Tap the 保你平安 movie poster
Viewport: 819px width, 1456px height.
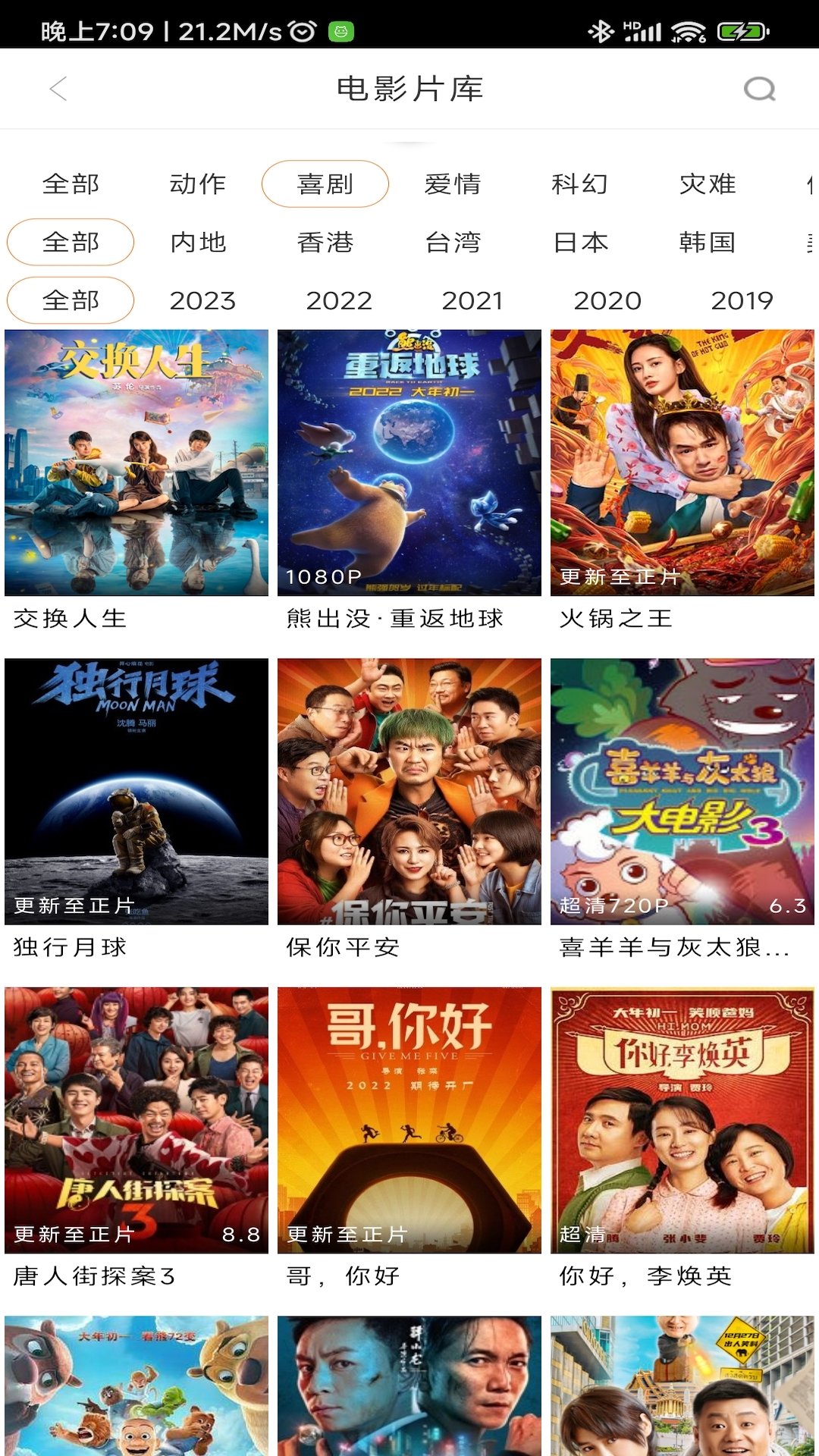409,791
